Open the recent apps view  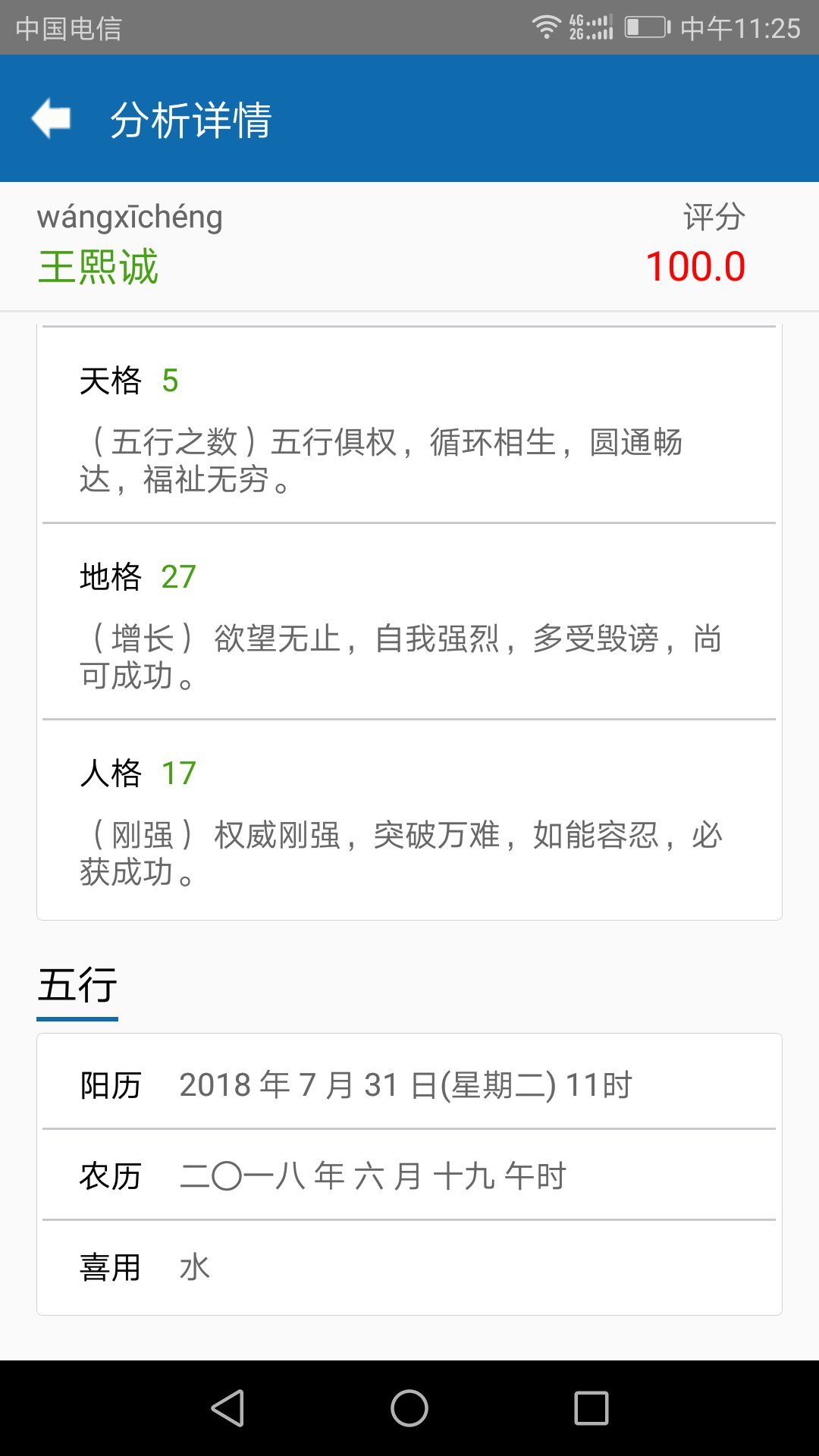click(x=591, y=1408)
